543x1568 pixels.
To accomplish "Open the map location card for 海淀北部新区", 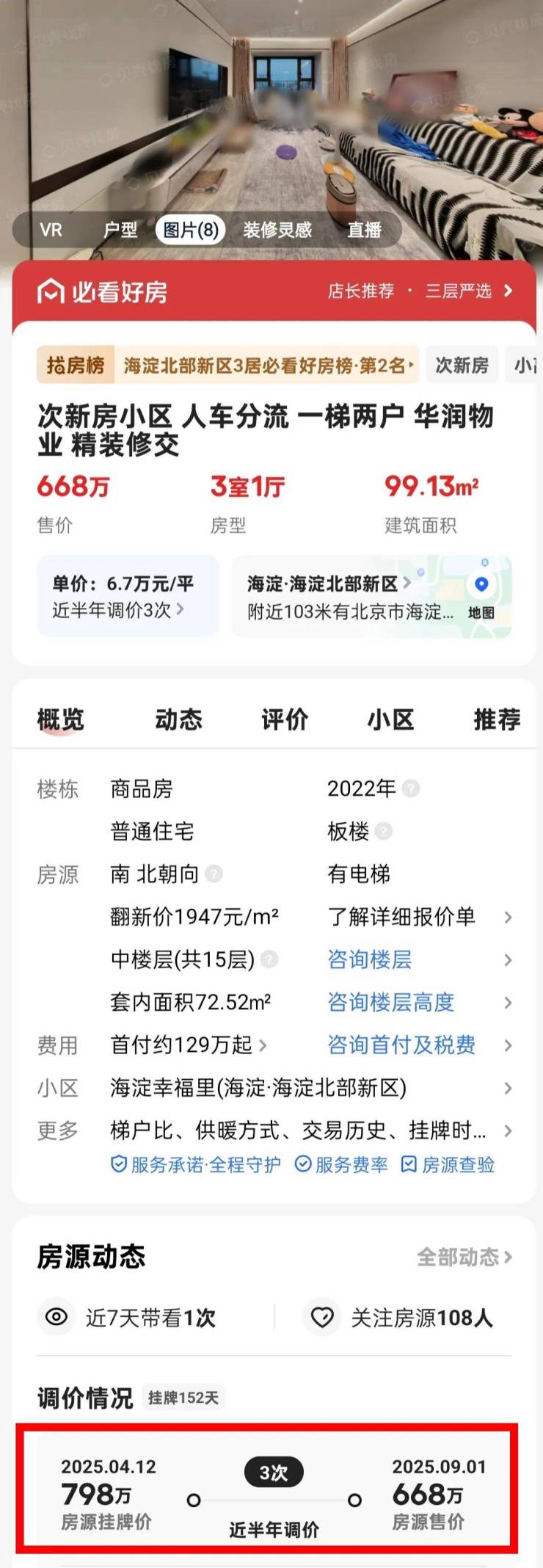I will point(371,596).
